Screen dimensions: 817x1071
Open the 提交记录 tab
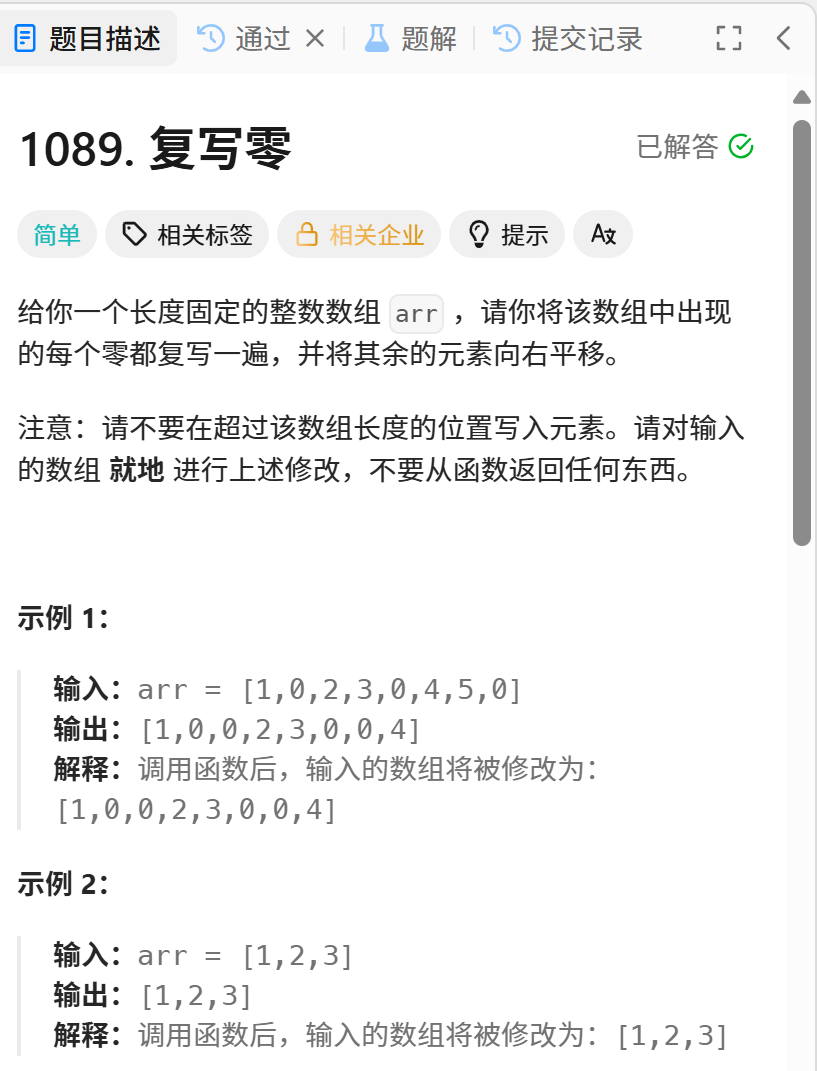pyautogui.click(x=568, y=39)
